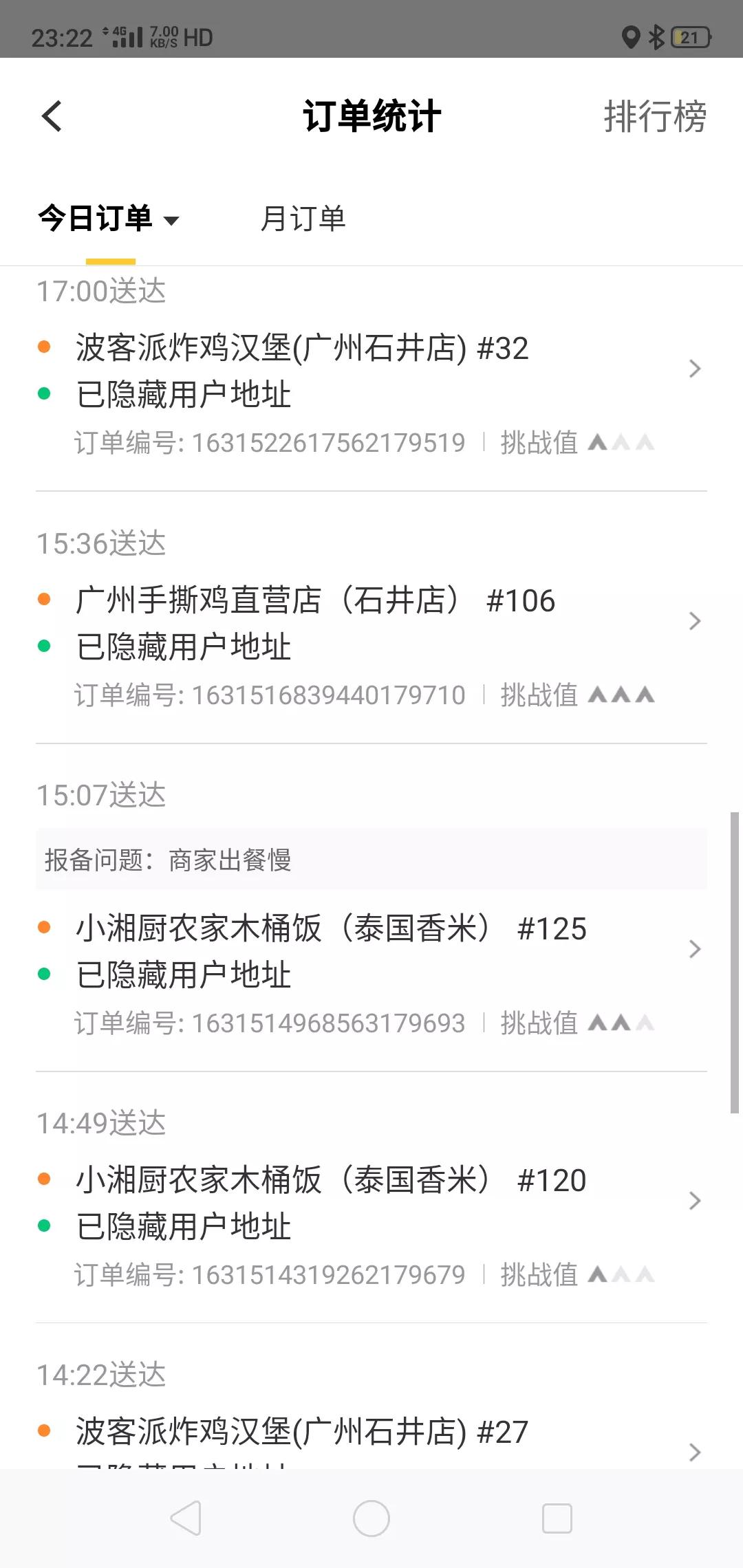The width and height of the screenshot is (743, 1568).
Task: Click the challenge value triangles for order #106
Action: 621,695
